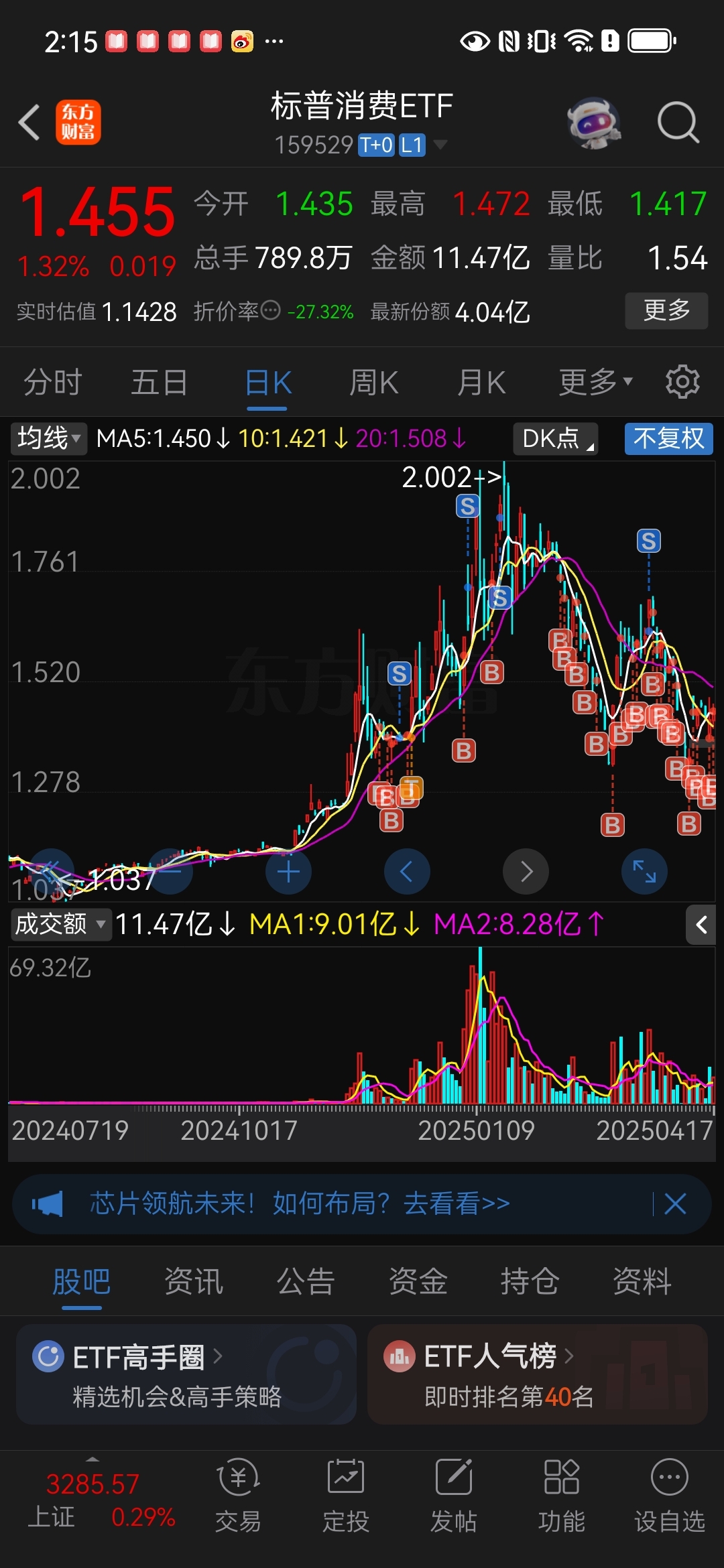Tap the back arrow to exit the stock page
Viewport: 724px width, 1568px height.
tap(28, 122)
